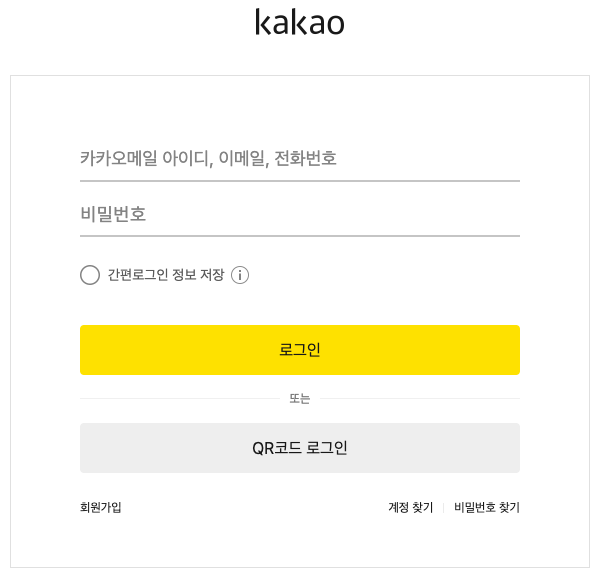Tap the yellow 로그인 button
This screenshot has width=604, height=577.
point(299,350)
